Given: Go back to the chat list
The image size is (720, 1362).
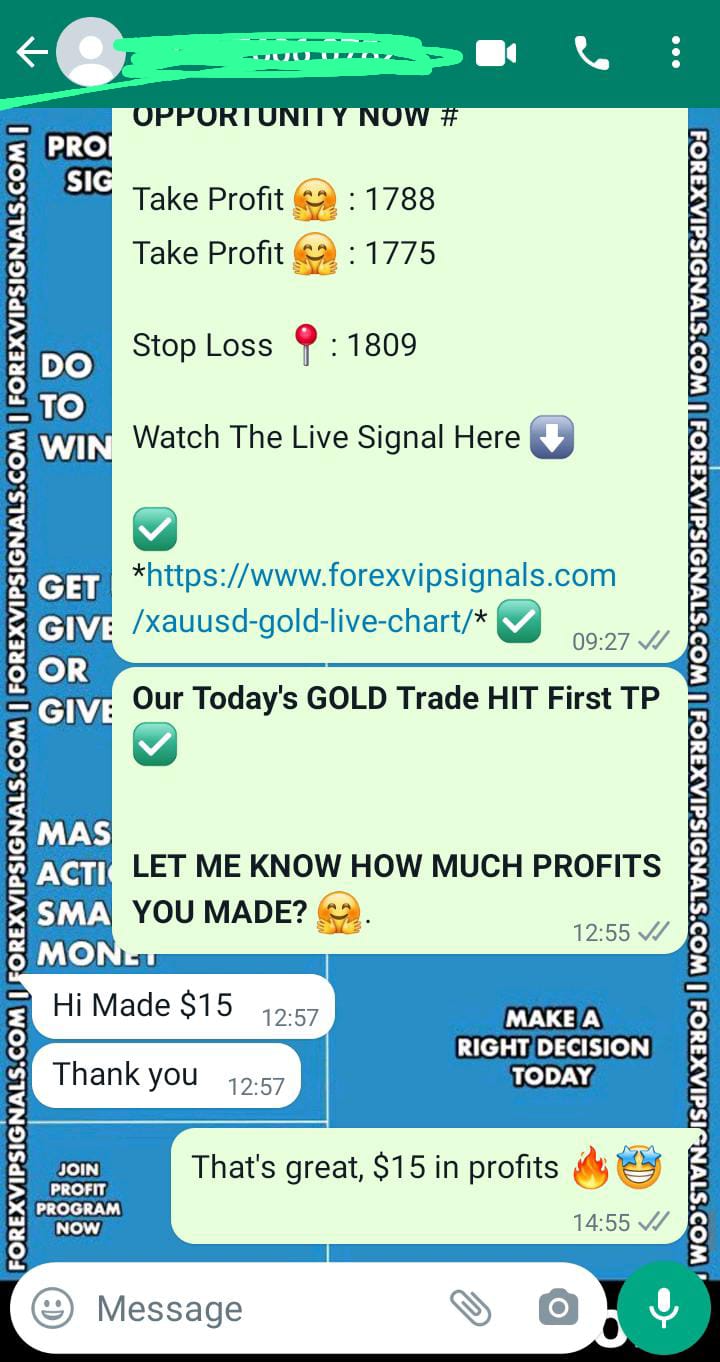Looking at the screenshot, I should [x=32, y=53].
